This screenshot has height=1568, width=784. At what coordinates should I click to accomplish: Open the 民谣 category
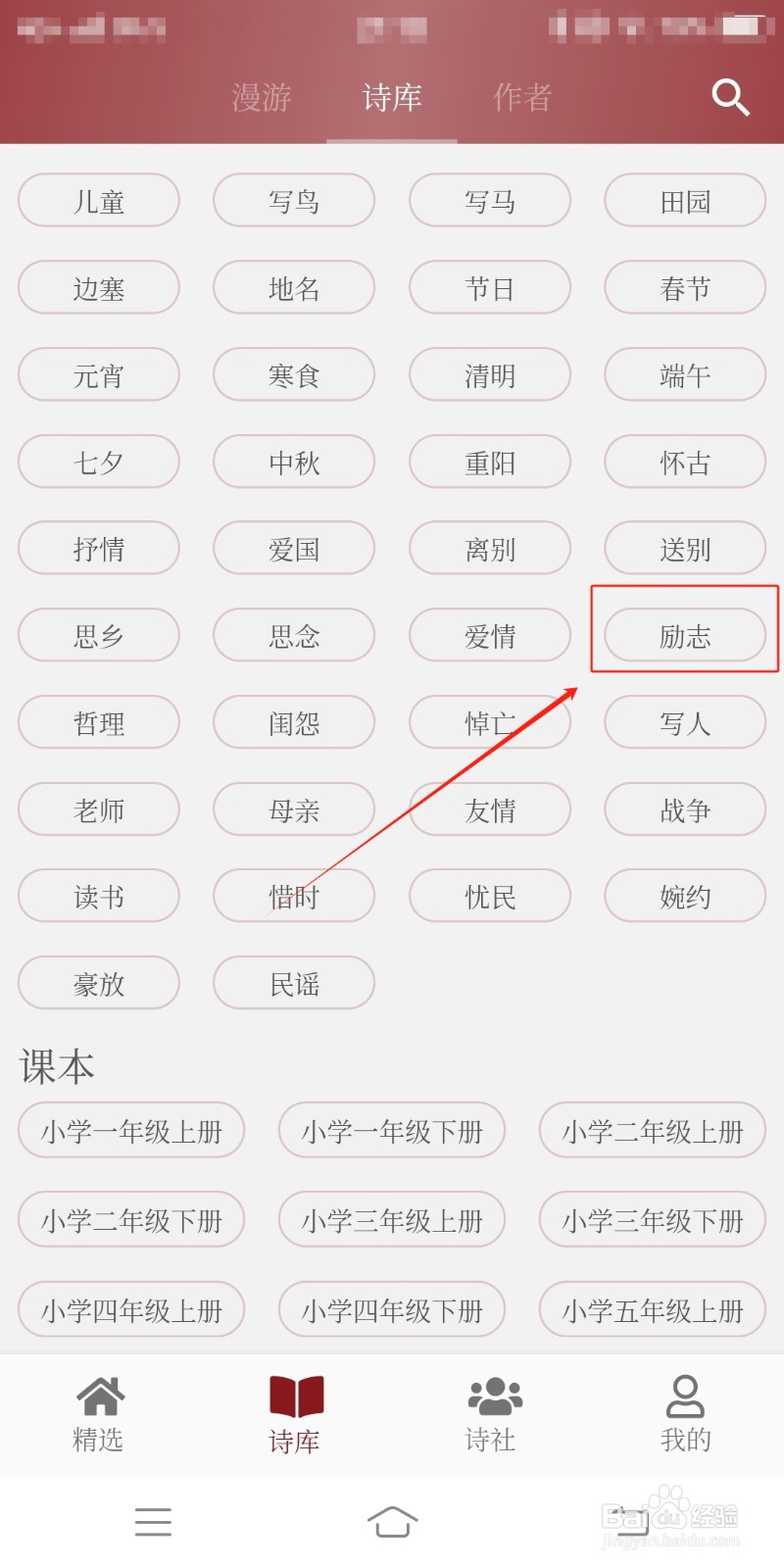(x=294, y=983)
